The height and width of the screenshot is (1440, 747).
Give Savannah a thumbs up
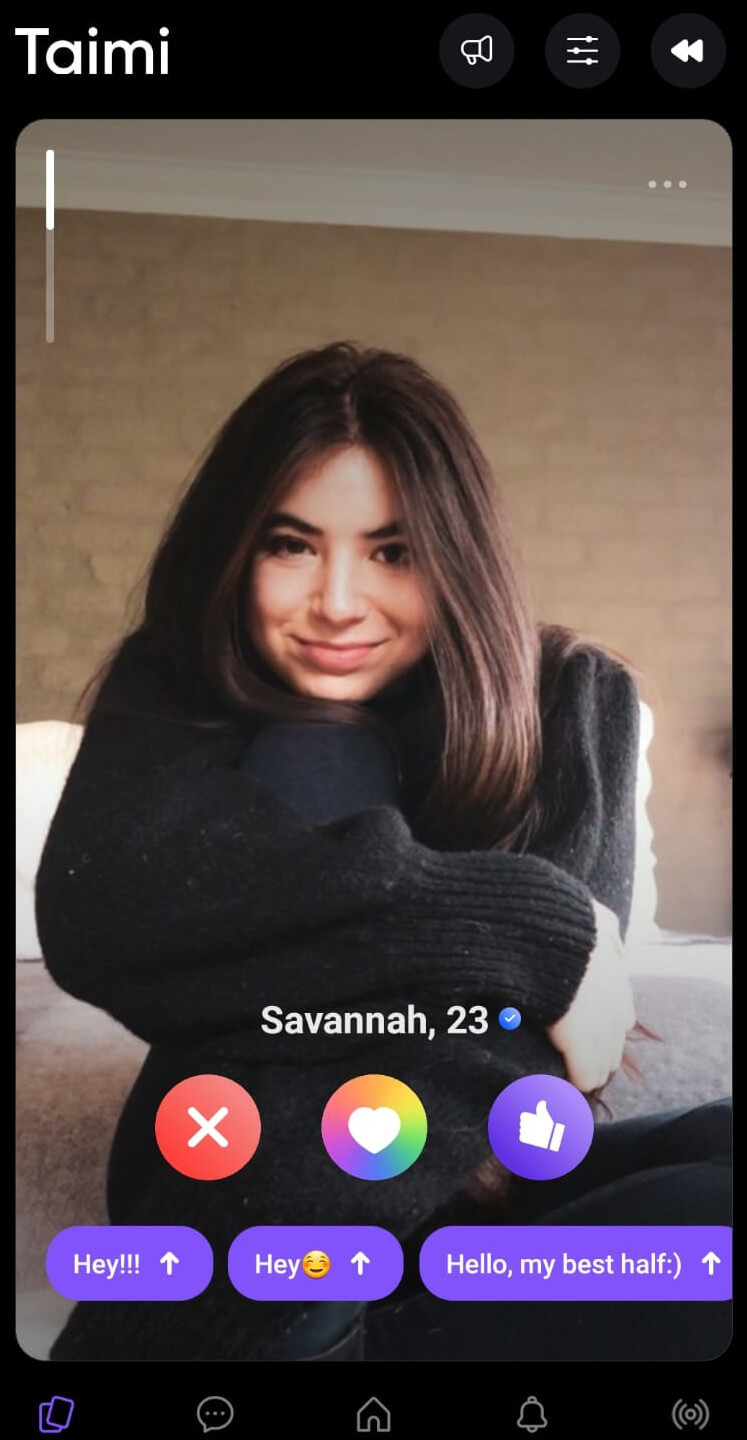540,1127
